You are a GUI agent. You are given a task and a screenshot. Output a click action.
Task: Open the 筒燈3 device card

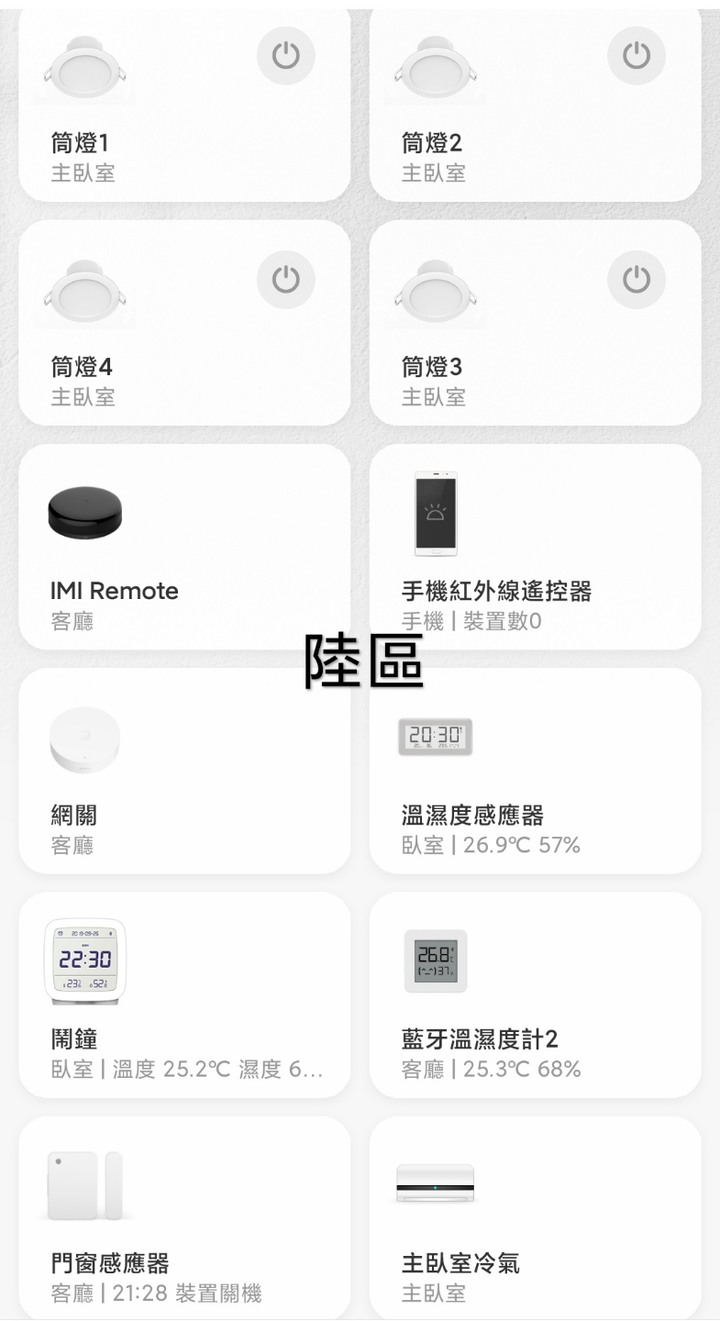[535, 322]
